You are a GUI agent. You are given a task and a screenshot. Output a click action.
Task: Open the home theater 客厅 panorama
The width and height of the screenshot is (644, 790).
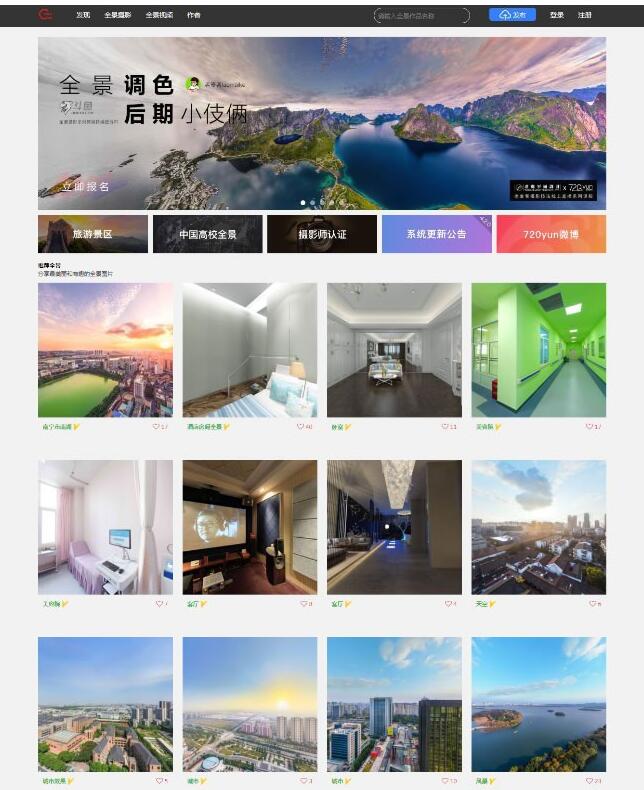click(249, 527)
